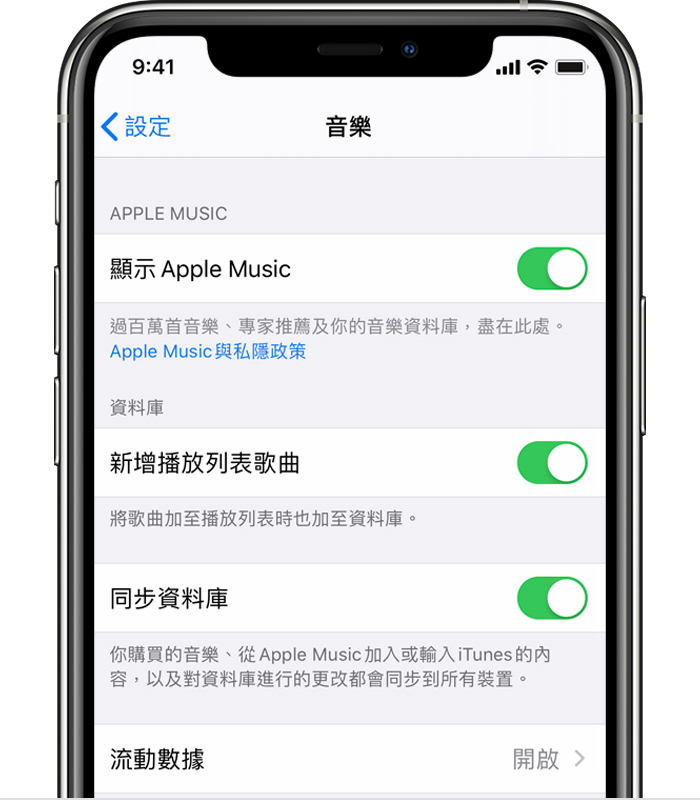
Task: Toggle 同步資料庫 off
Action: pyautogui.click(x=552, y=598)
